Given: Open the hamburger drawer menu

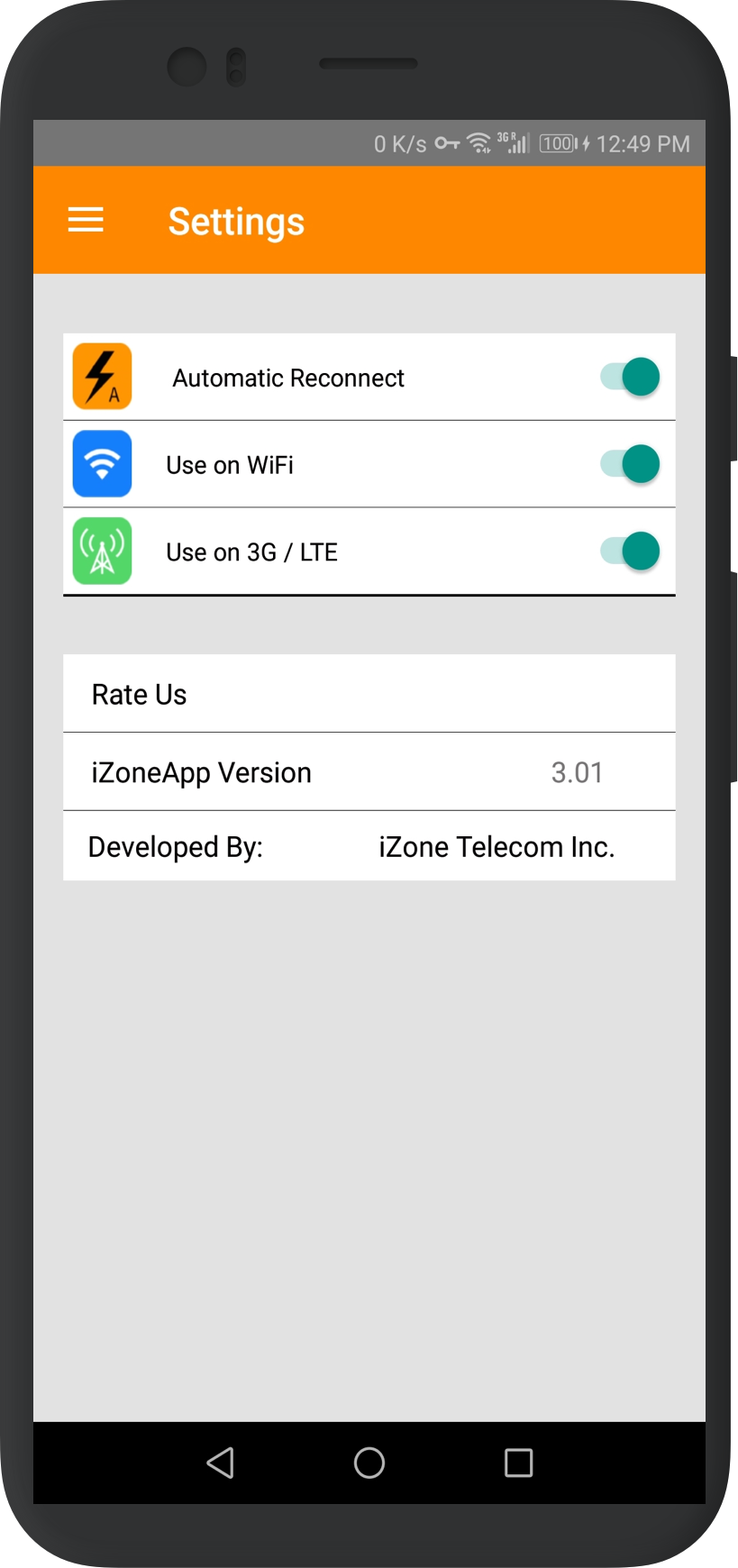Looking at the screenshot, I should [86, 220].
